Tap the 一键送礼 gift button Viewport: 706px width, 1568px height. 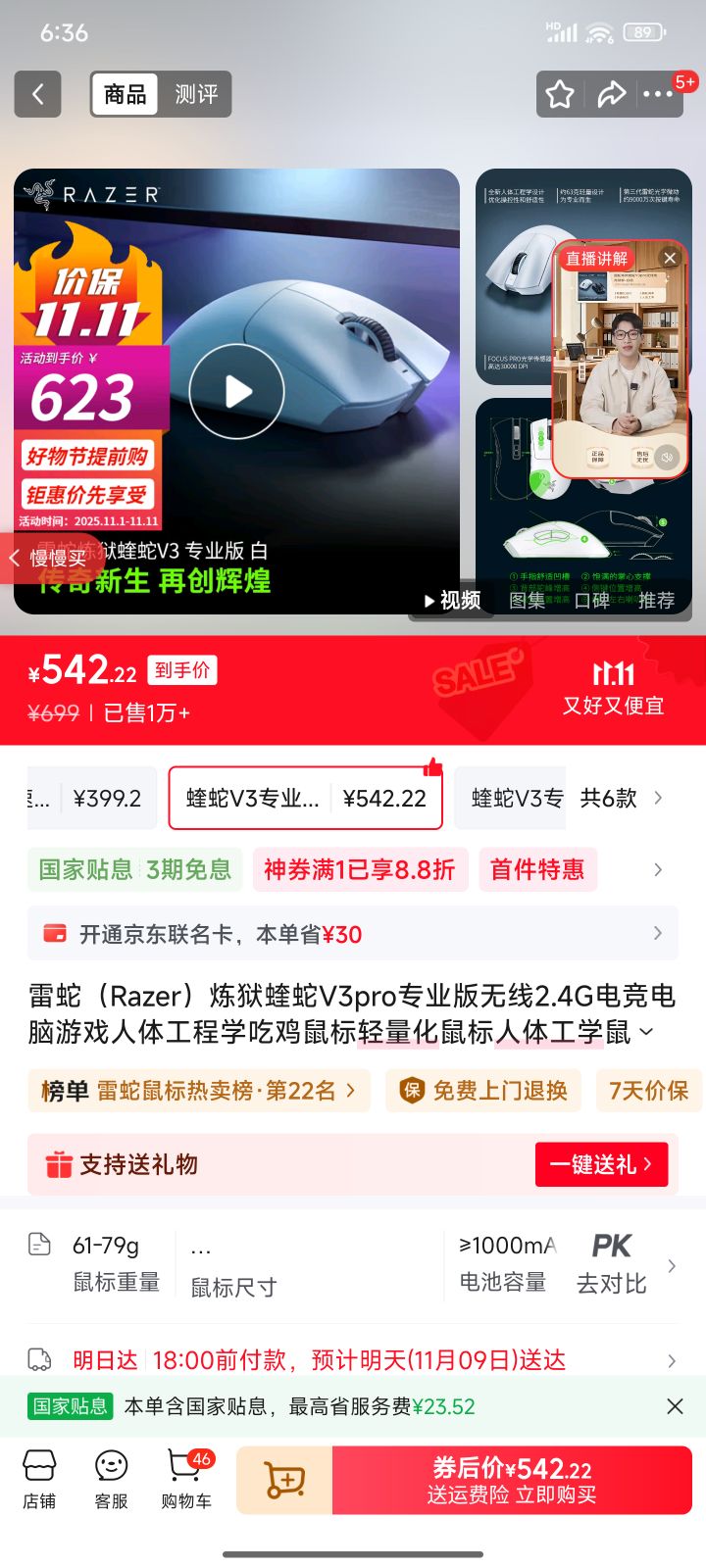pos(601,1164)
